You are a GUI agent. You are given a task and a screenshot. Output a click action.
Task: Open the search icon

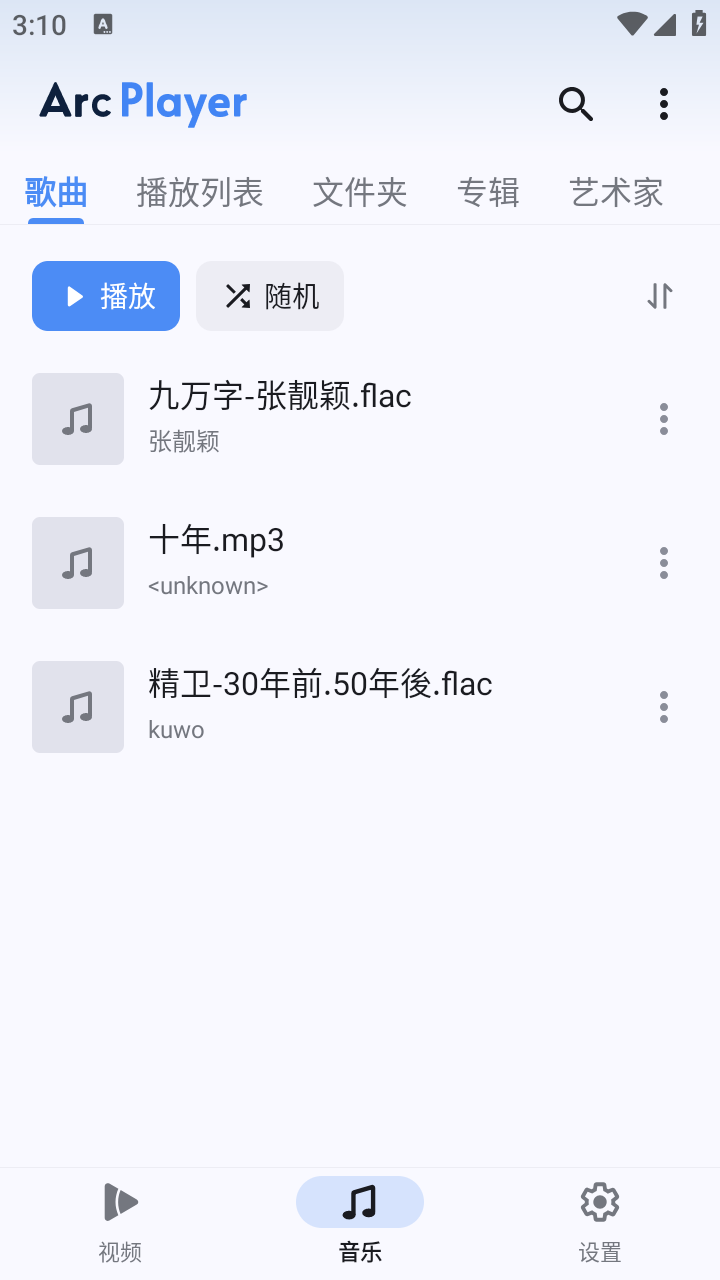pos(576,103)
